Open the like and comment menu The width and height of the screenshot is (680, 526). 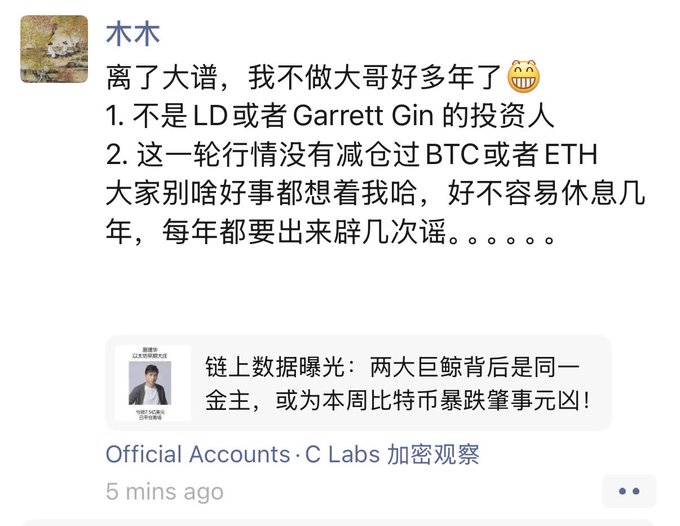629,491
